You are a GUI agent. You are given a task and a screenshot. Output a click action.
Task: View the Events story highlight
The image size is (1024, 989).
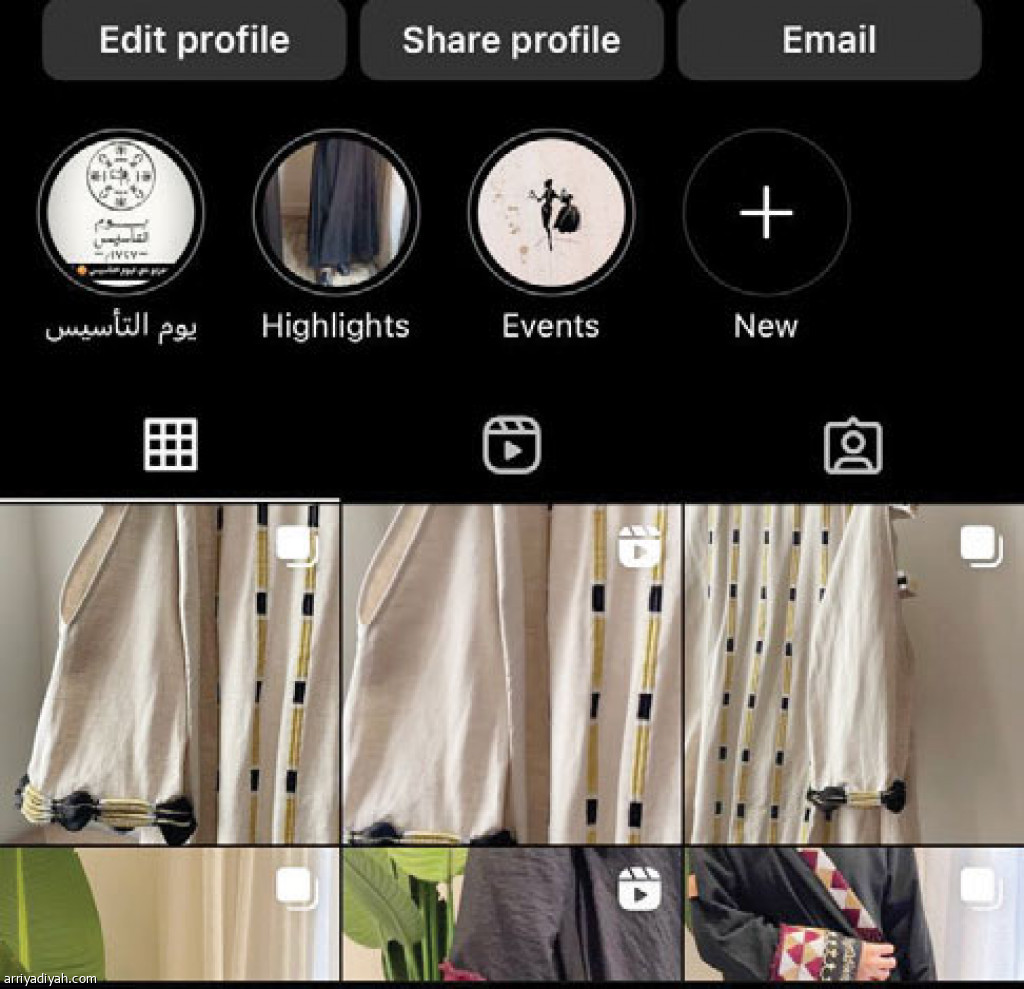(551, 212)
